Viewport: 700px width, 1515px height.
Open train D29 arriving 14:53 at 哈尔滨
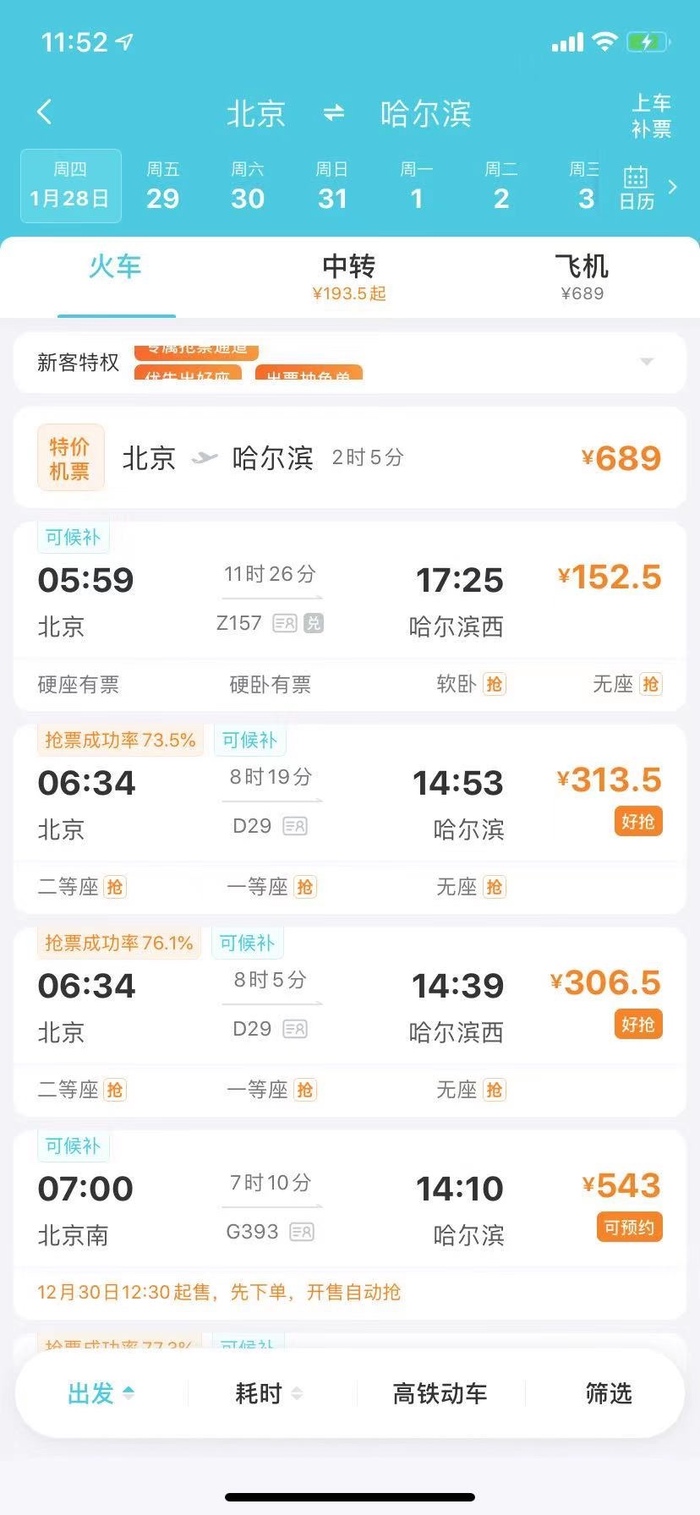350,818
